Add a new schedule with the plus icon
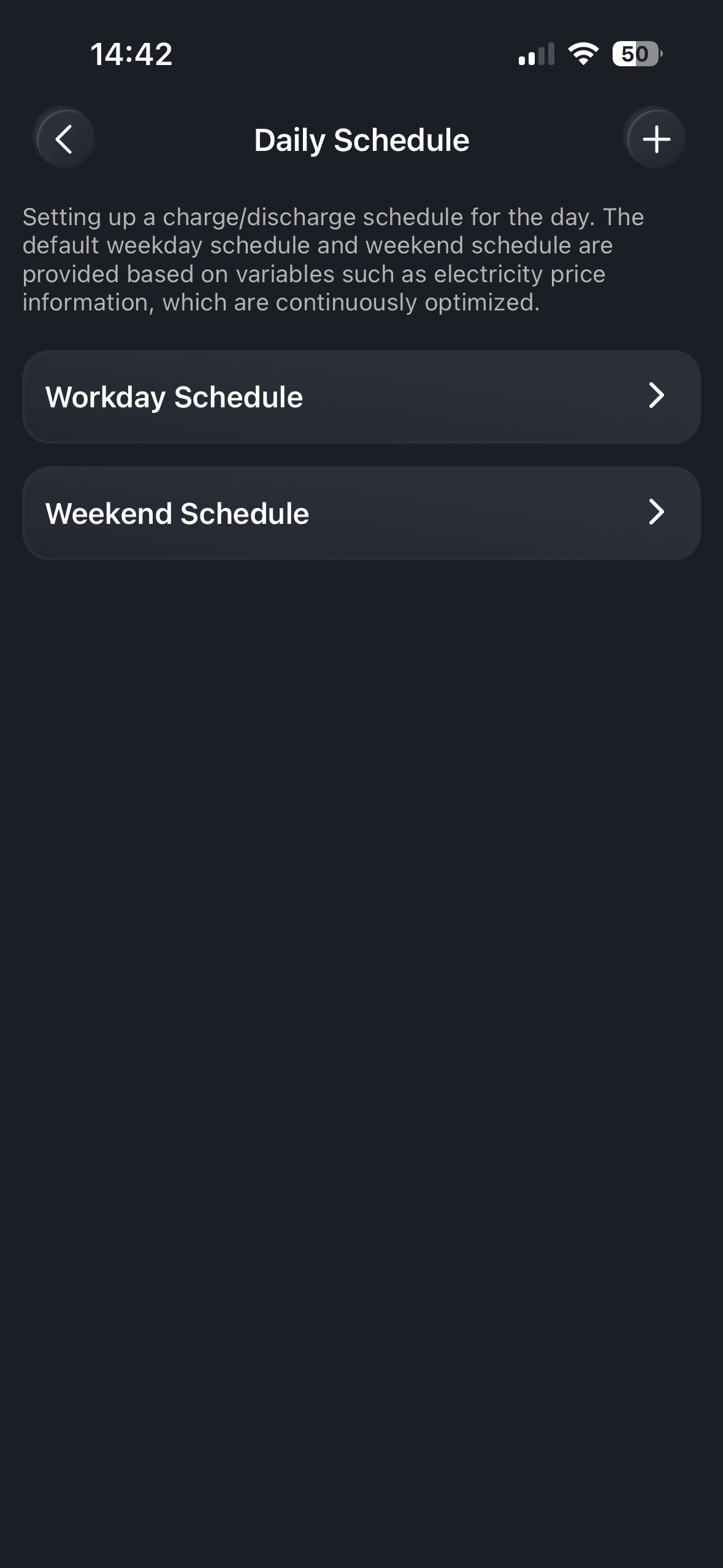Screen dimensions: 723x1568 coord(656,139)
